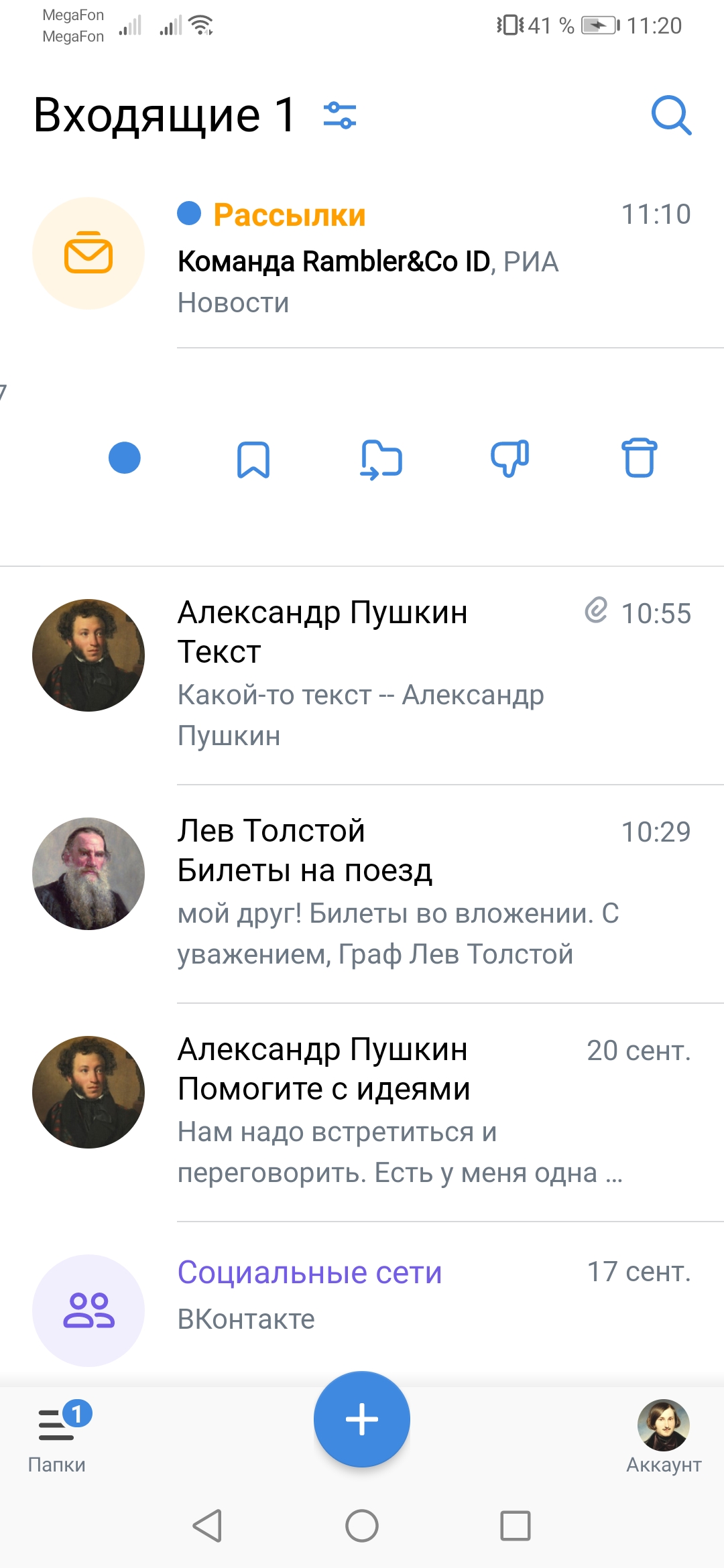Open Лев Толстой's email Билеты на поезд
This screenshot has height=1568, width=724.
pos(362,894)
